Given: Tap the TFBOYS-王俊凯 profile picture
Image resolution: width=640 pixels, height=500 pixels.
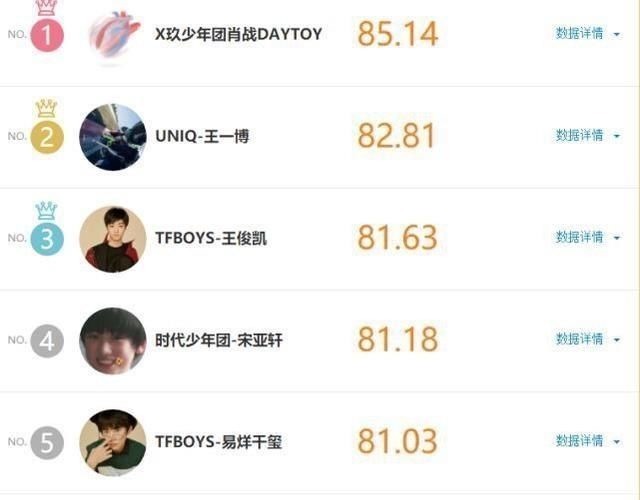Looking at the screenshot, I should coord(113,239).
